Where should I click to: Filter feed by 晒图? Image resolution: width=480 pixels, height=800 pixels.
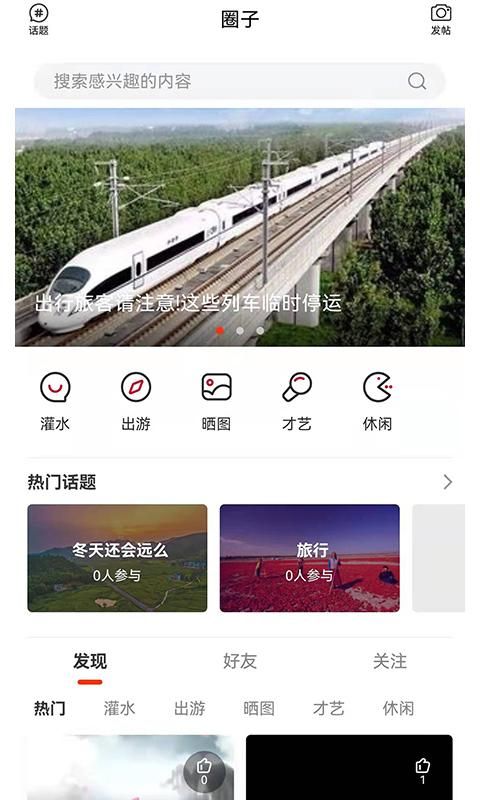click(259, 708)
